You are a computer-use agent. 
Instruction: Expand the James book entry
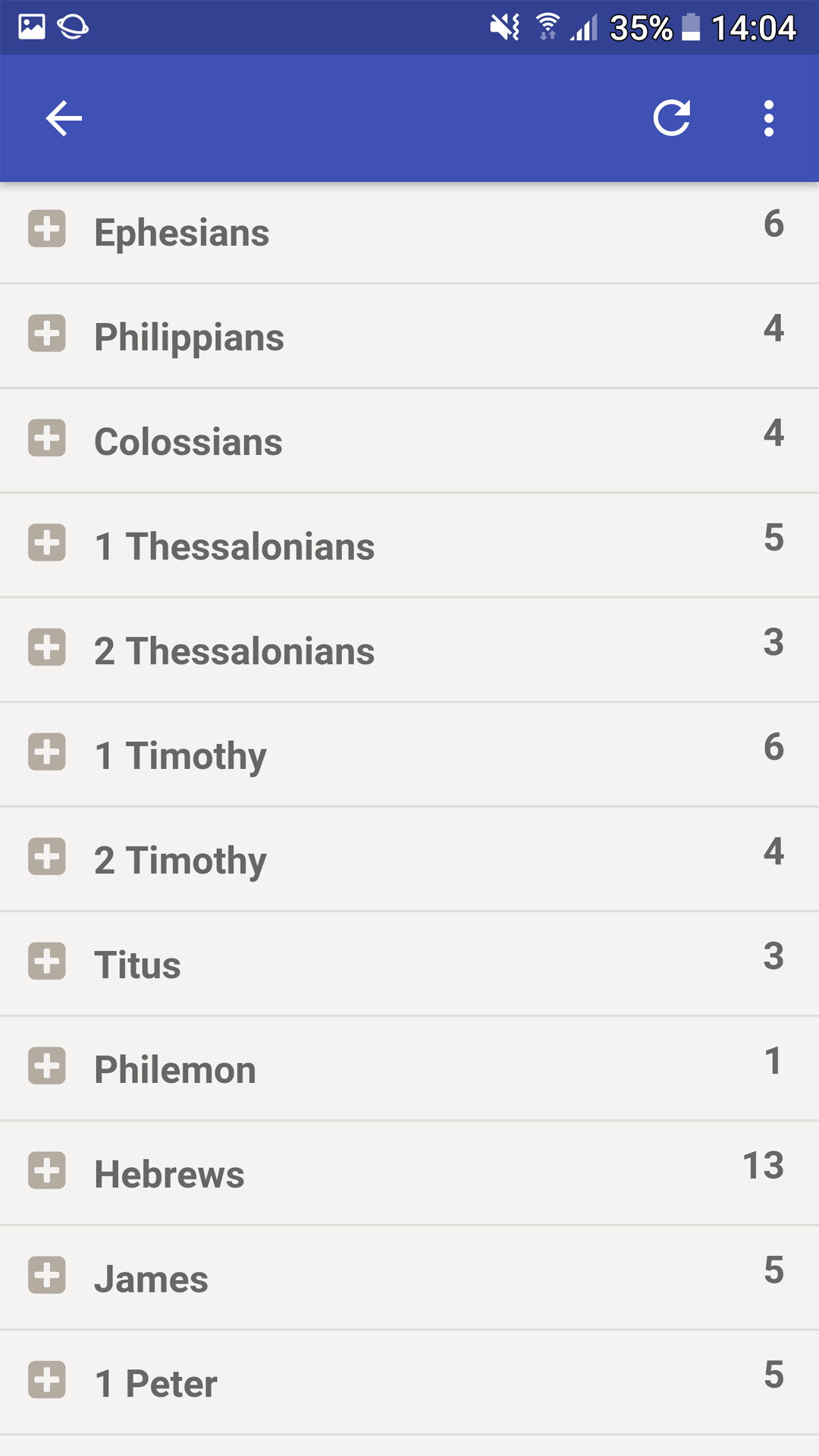48,1276
